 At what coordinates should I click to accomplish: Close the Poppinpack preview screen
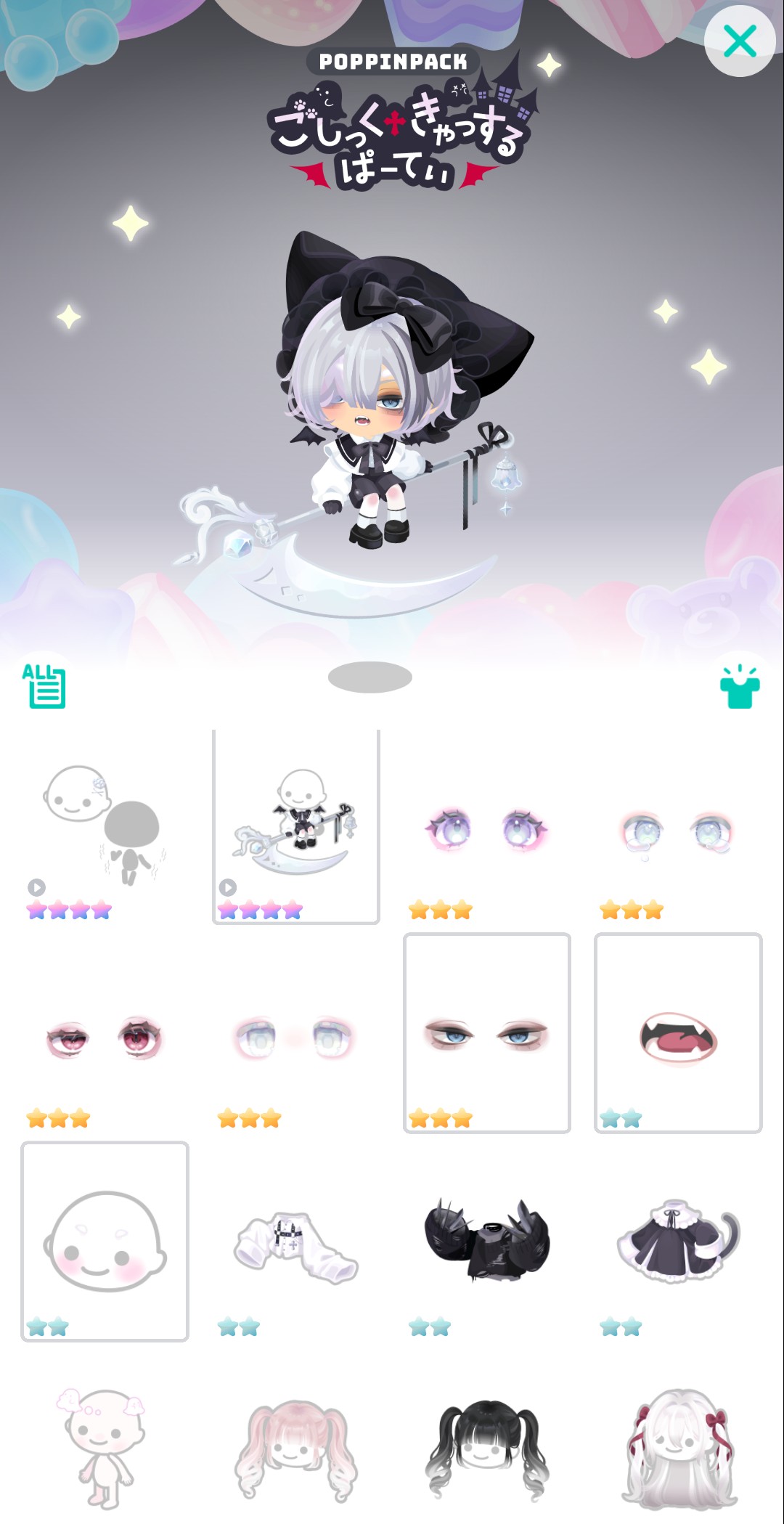pos(740,41)
